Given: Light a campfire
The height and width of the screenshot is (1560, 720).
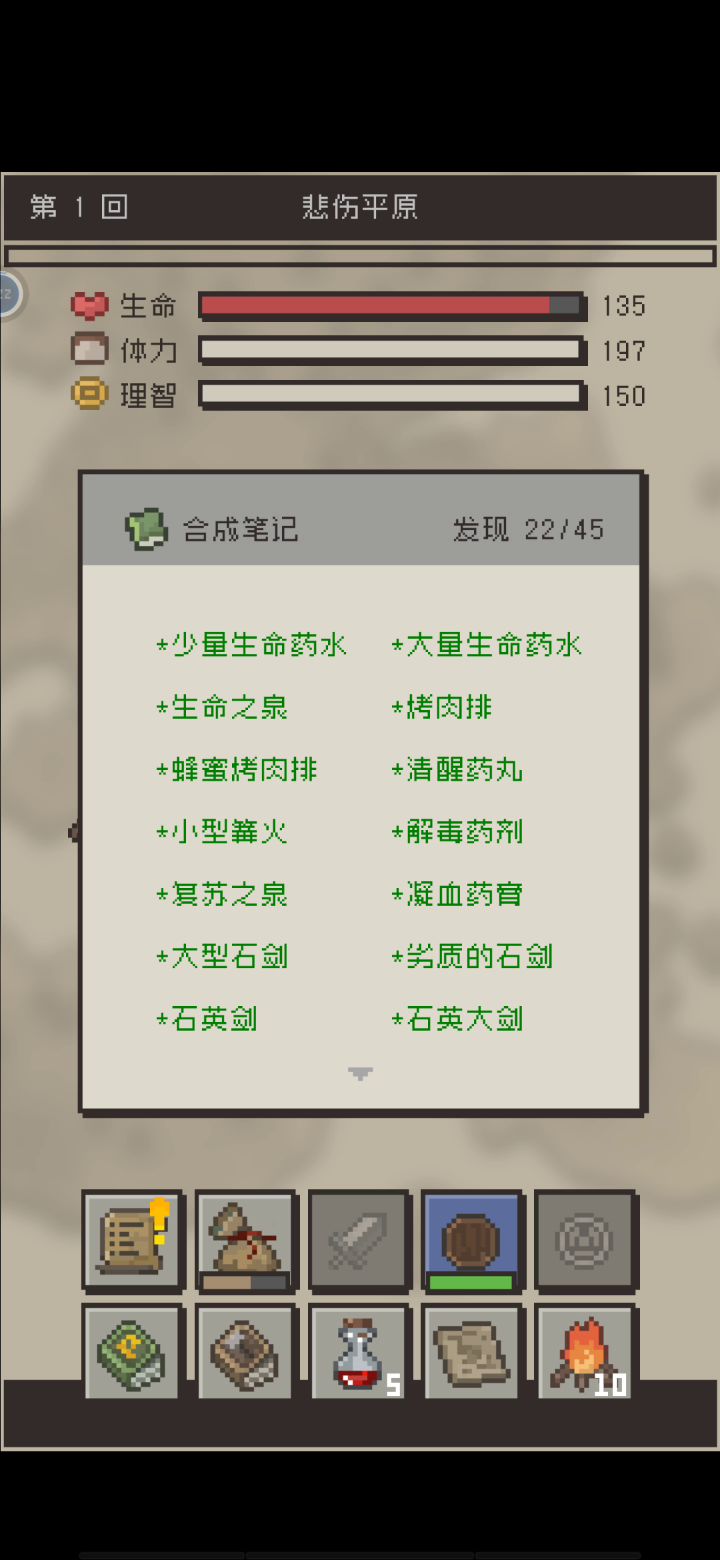Looking at the screenshot, I should [585, 1352].
